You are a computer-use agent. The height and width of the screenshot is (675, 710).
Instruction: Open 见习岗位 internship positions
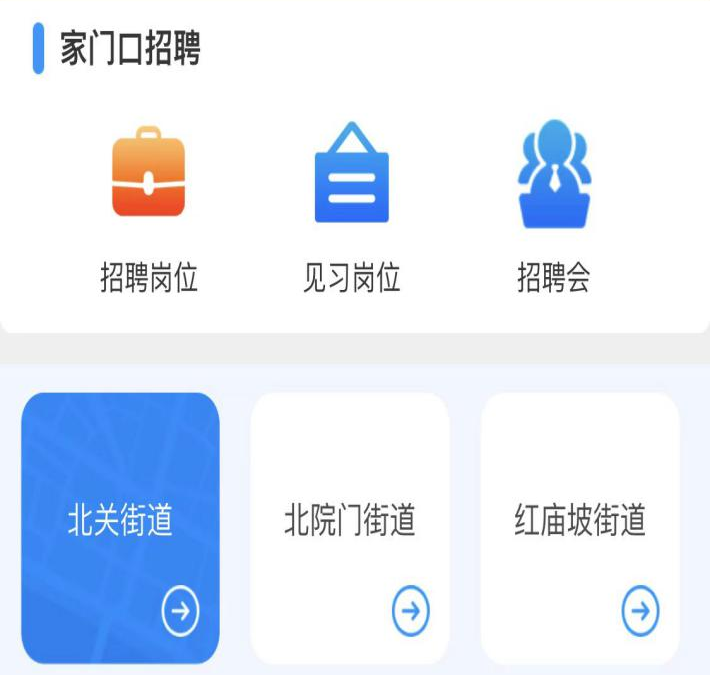point(351,209)
